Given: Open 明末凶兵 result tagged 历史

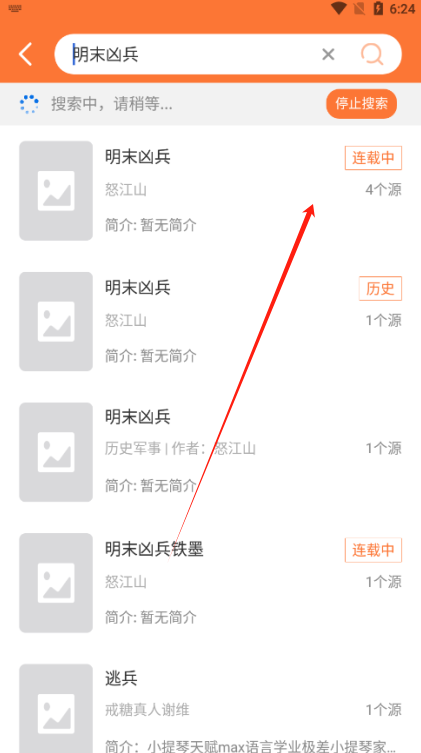Looking at the screenshot, I should tap(210, 321).
